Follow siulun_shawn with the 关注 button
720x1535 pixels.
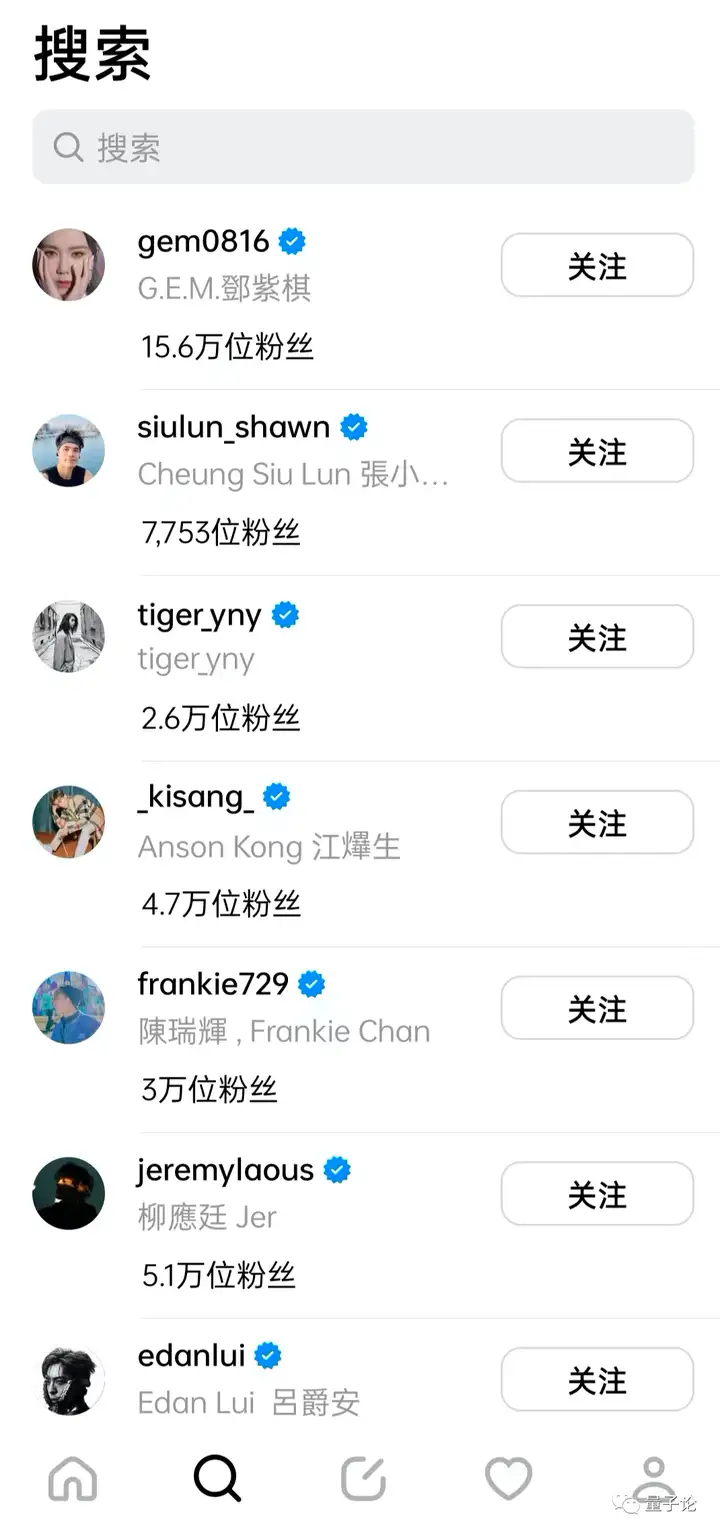click(597, 452)
